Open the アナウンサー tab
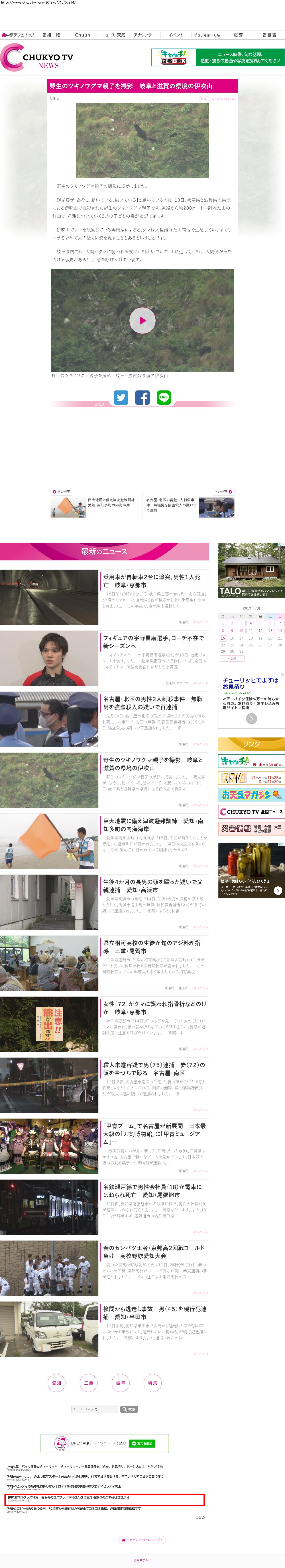The width and height of the screenshot is (285, 1568). (x=144, y=35)
